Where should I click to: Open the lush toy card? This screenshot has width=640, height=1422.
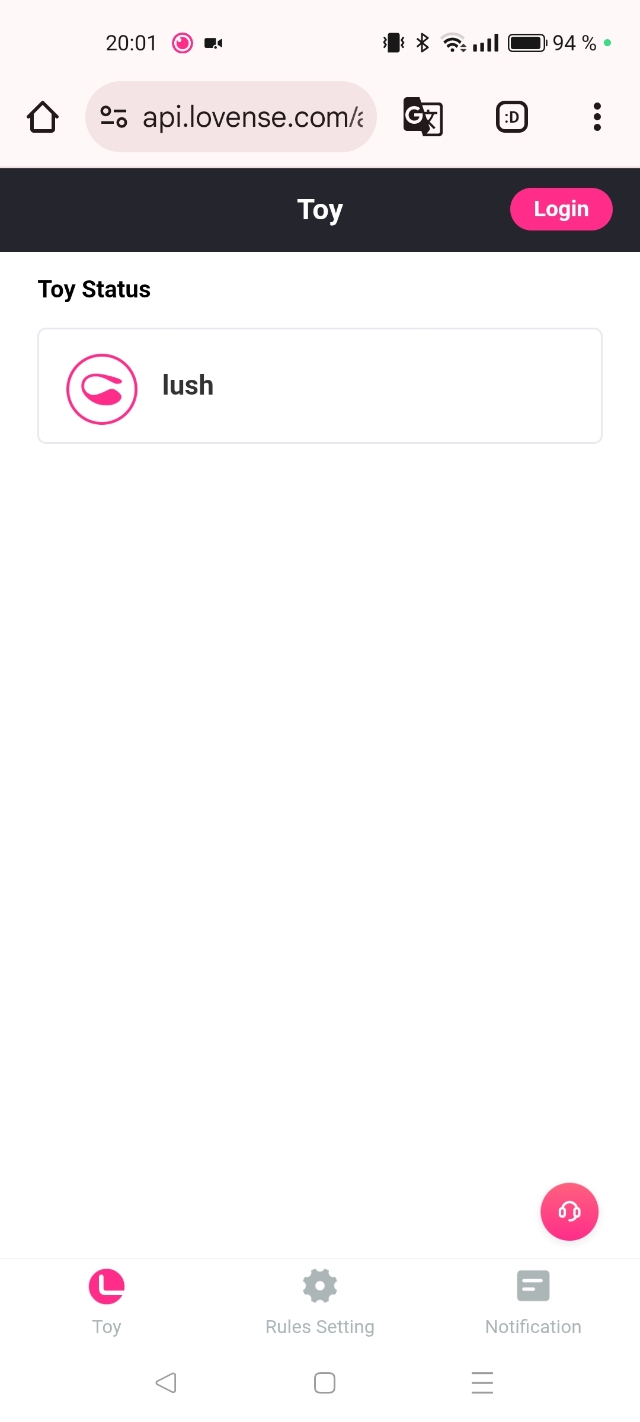coord(319,386)
